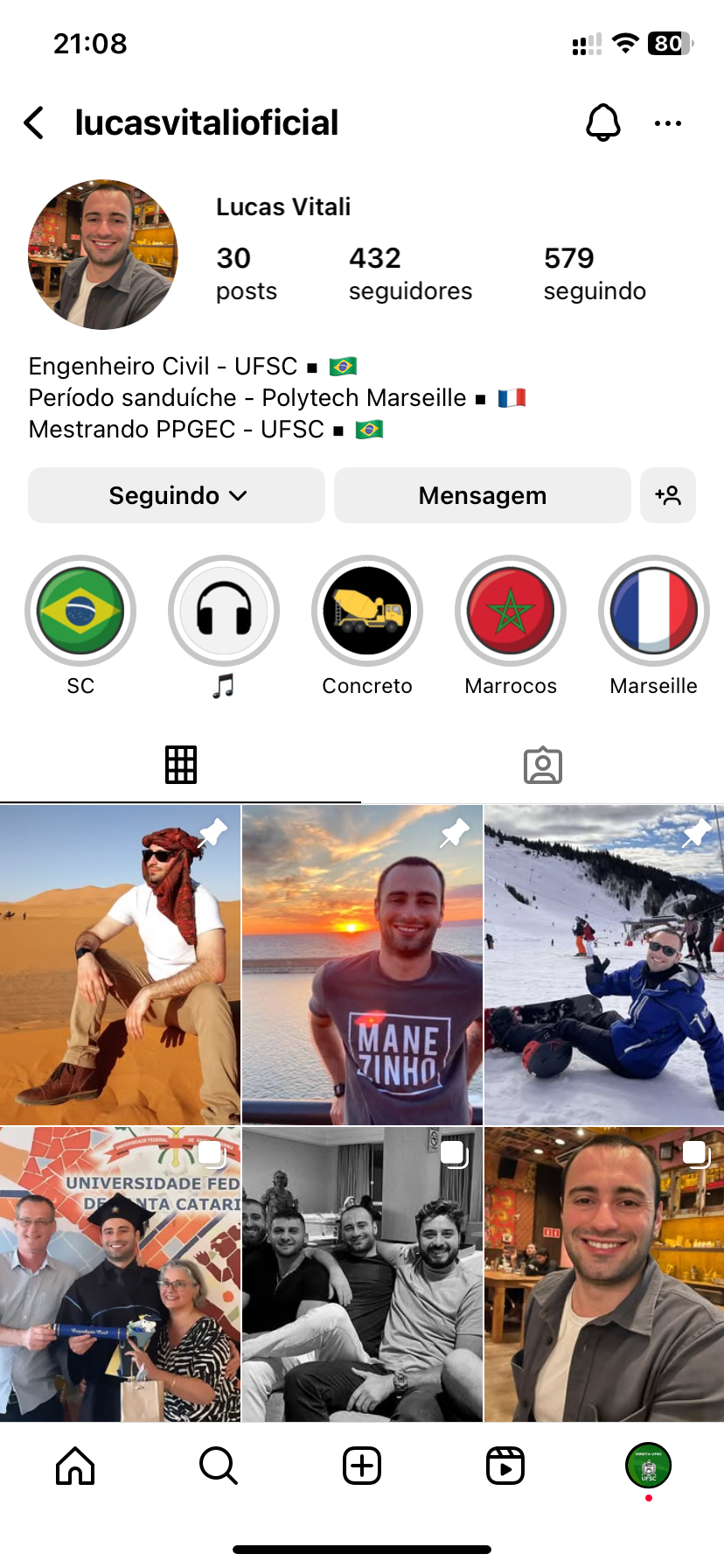724x1568 pixels.
Task: Open the notifications bell for this profile
Action: click(602, 123)
